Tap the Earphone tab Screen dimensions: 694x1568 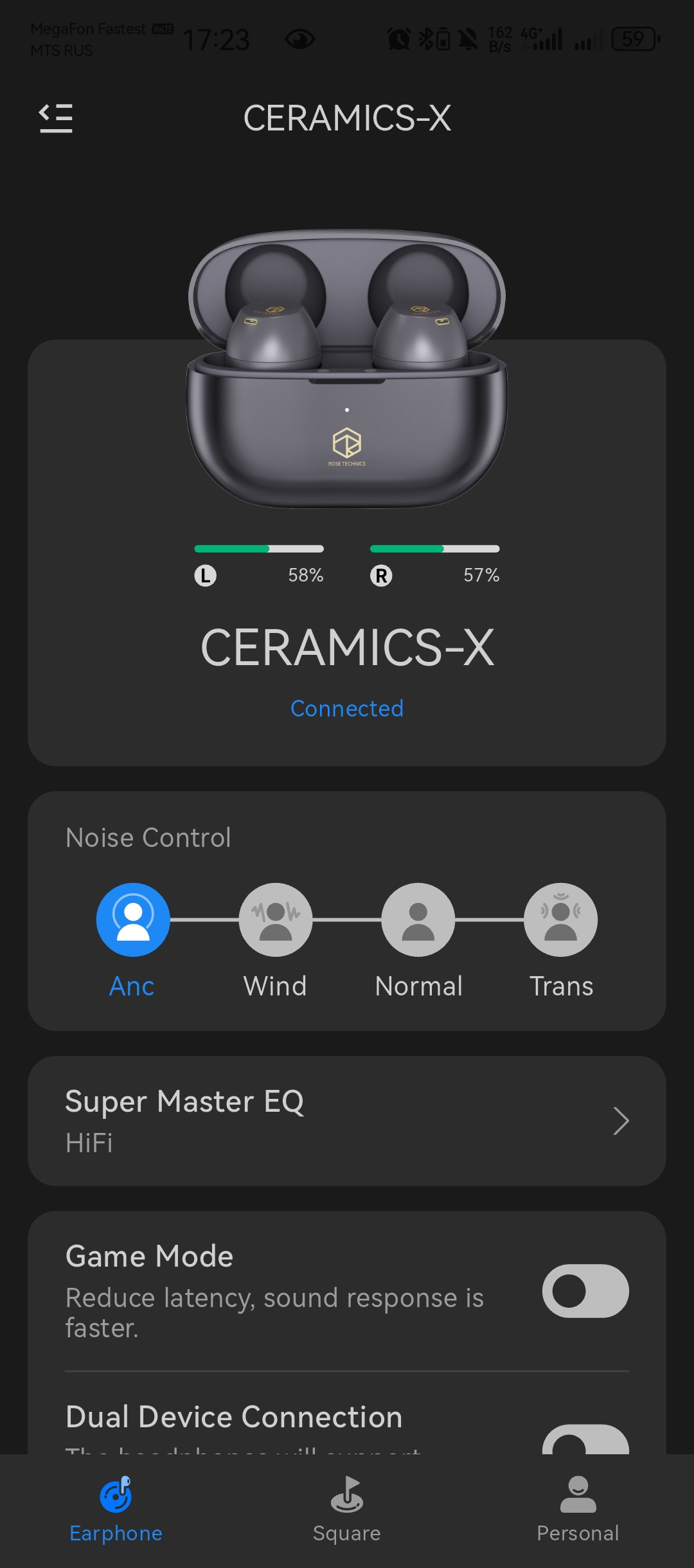coord(116,1509)
